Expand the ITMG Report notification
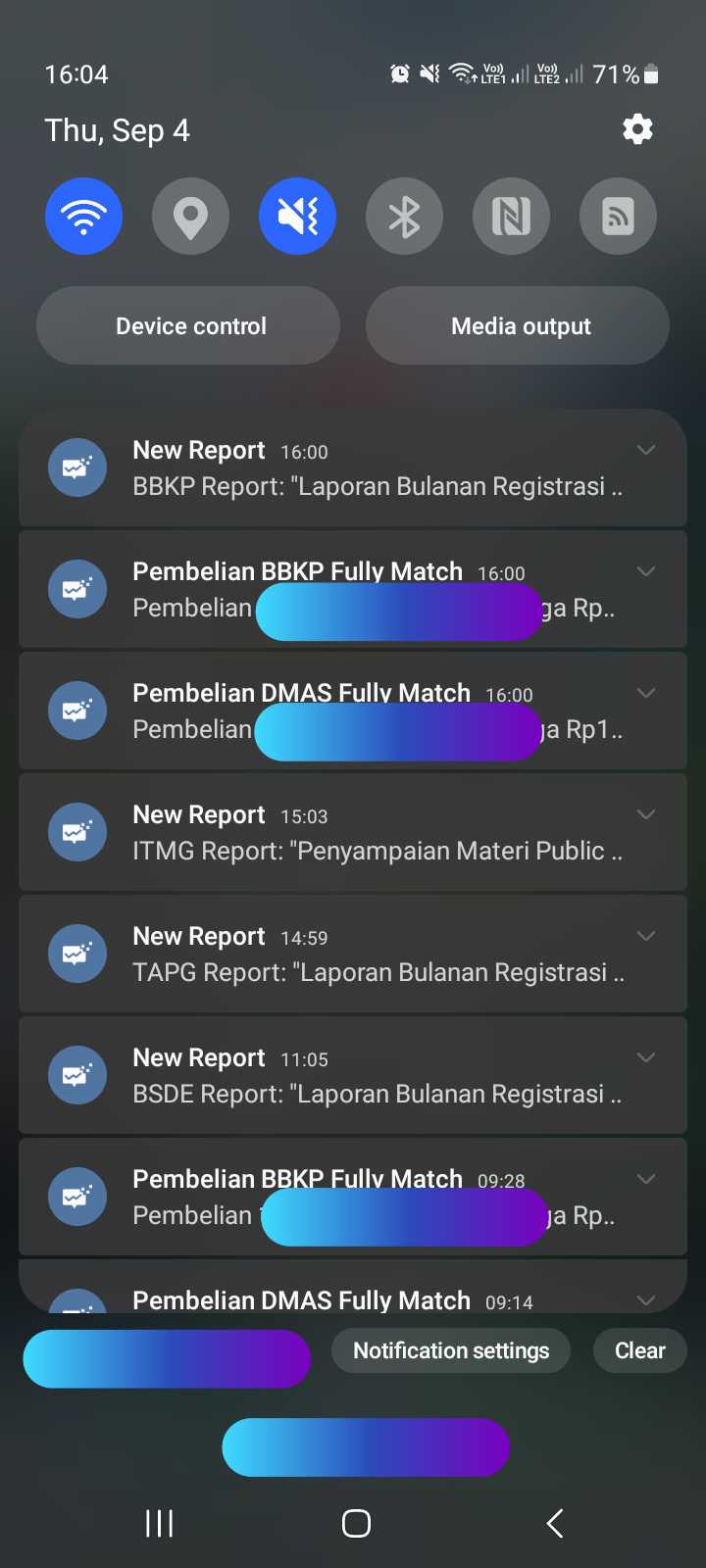 [x=645, y=814]
